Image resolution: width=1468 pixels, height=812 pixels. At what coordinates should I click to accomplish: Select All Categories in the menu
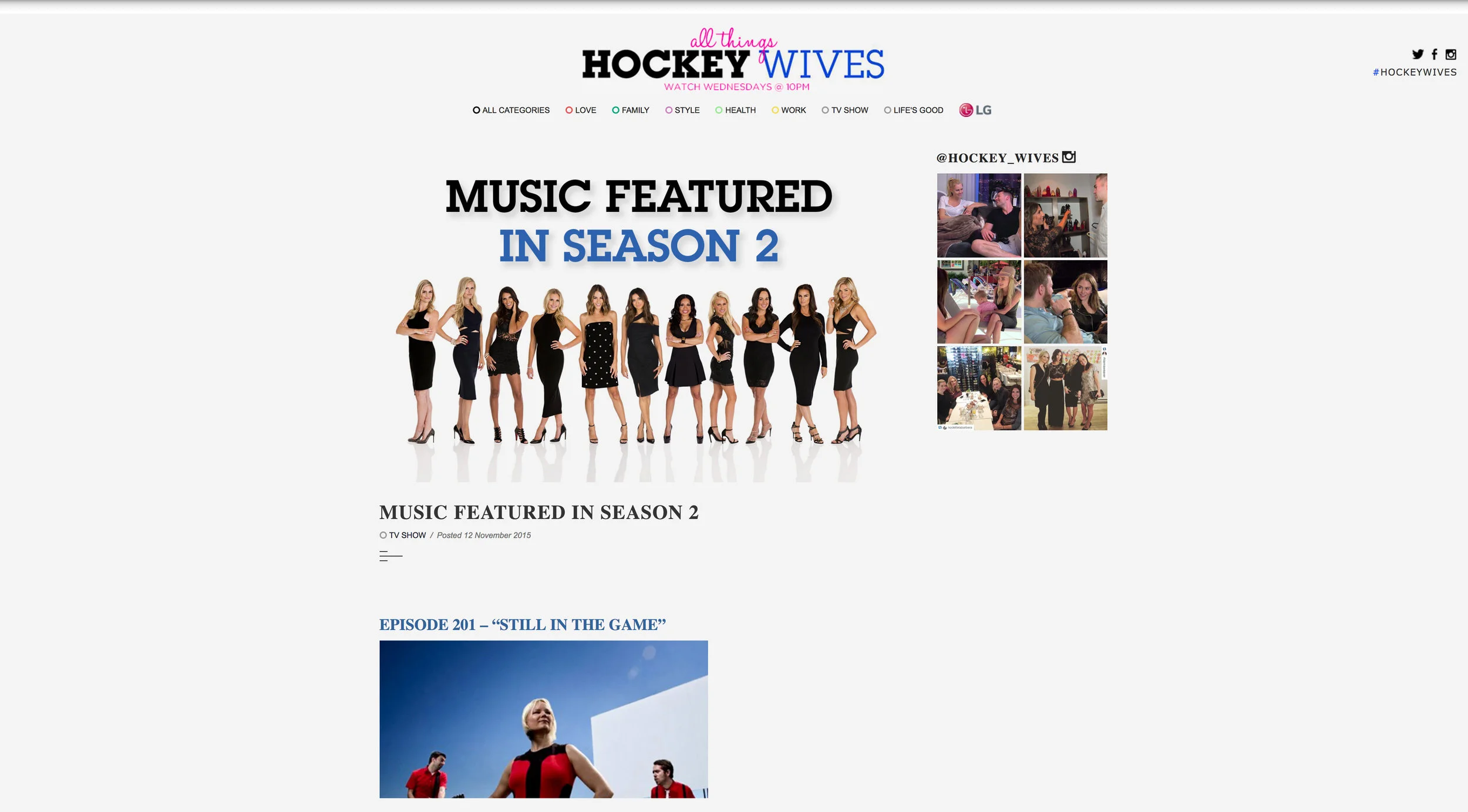[x=511, y=110]
